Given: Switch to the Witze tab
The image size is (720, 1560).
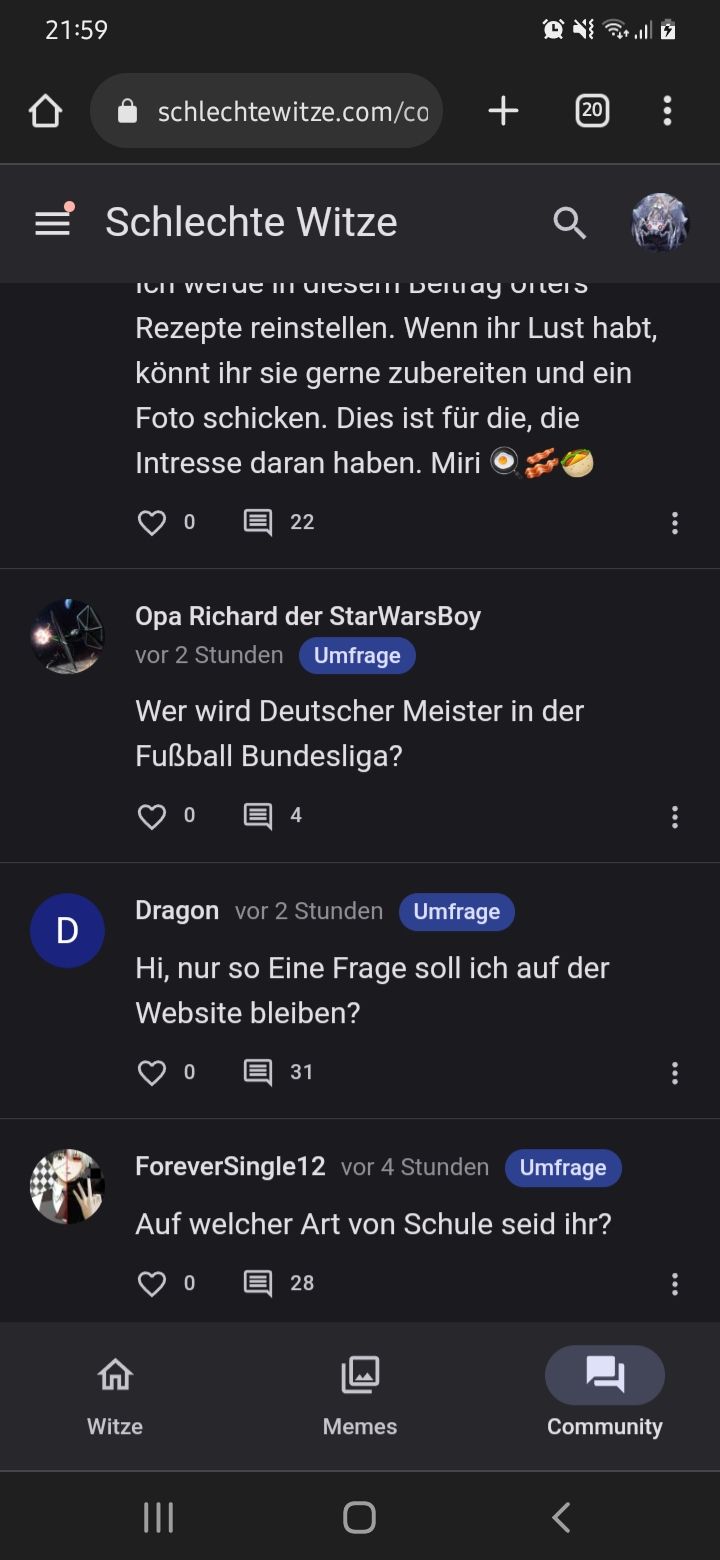Looking at the screenshot, I should (x=115, y=1396).
